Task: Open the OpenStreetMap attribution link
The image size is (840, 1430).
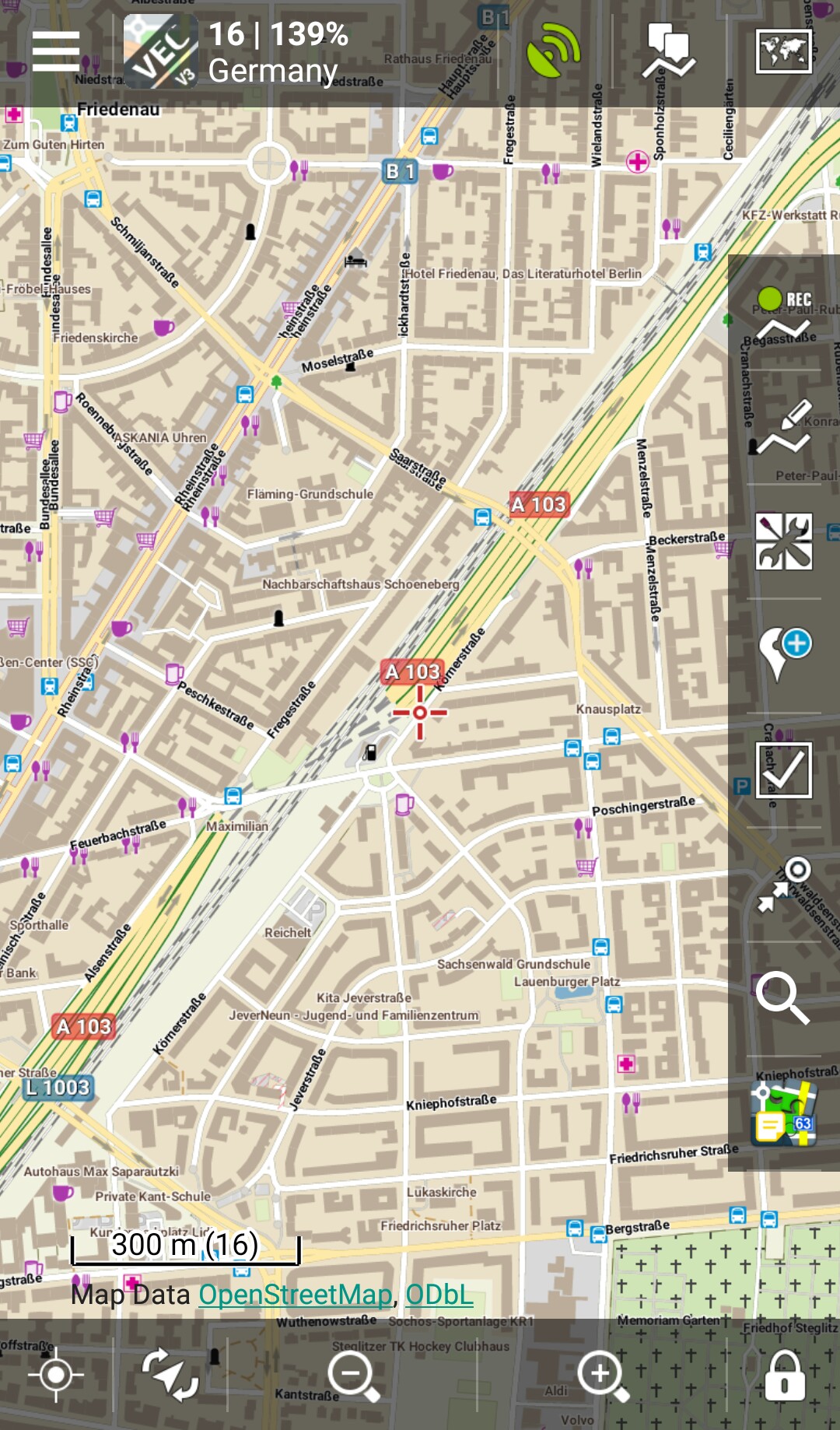Action: [296, 1295]
